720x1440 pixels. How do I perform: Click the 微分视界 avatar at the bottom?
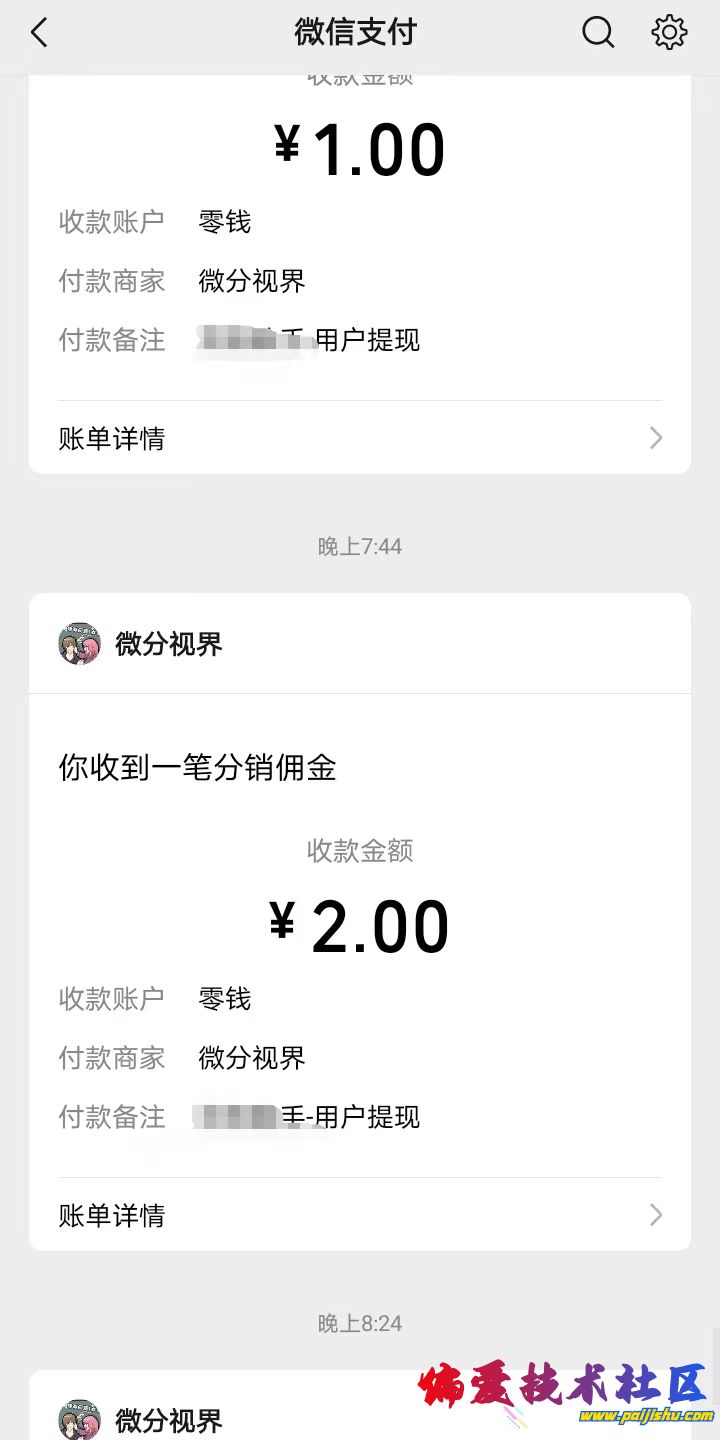(x=80, y=1420)
